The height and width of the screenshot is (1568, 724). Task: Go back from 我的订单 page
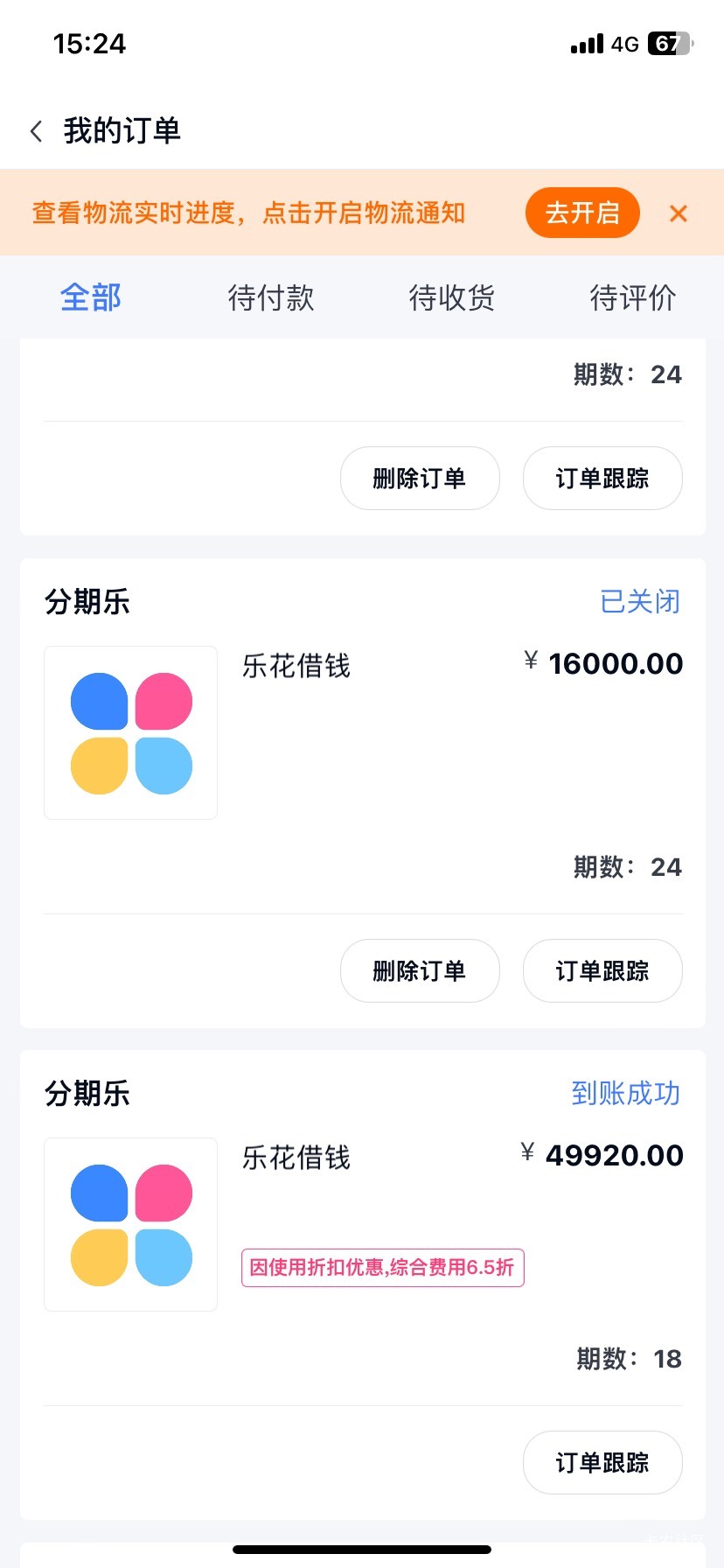tap(36, 131)
